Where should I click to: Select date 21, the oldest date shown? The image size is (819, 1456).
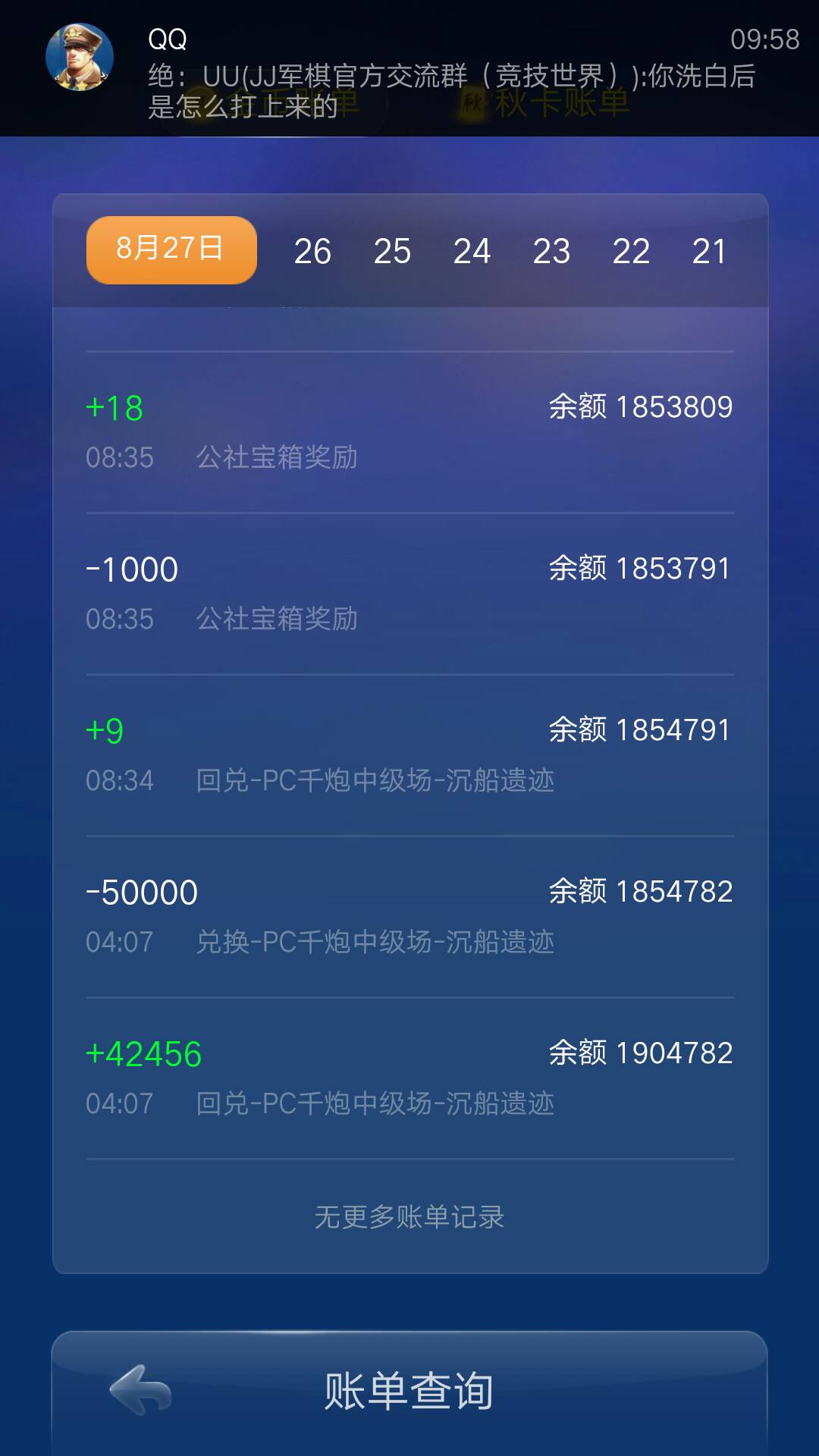(711, 250)
